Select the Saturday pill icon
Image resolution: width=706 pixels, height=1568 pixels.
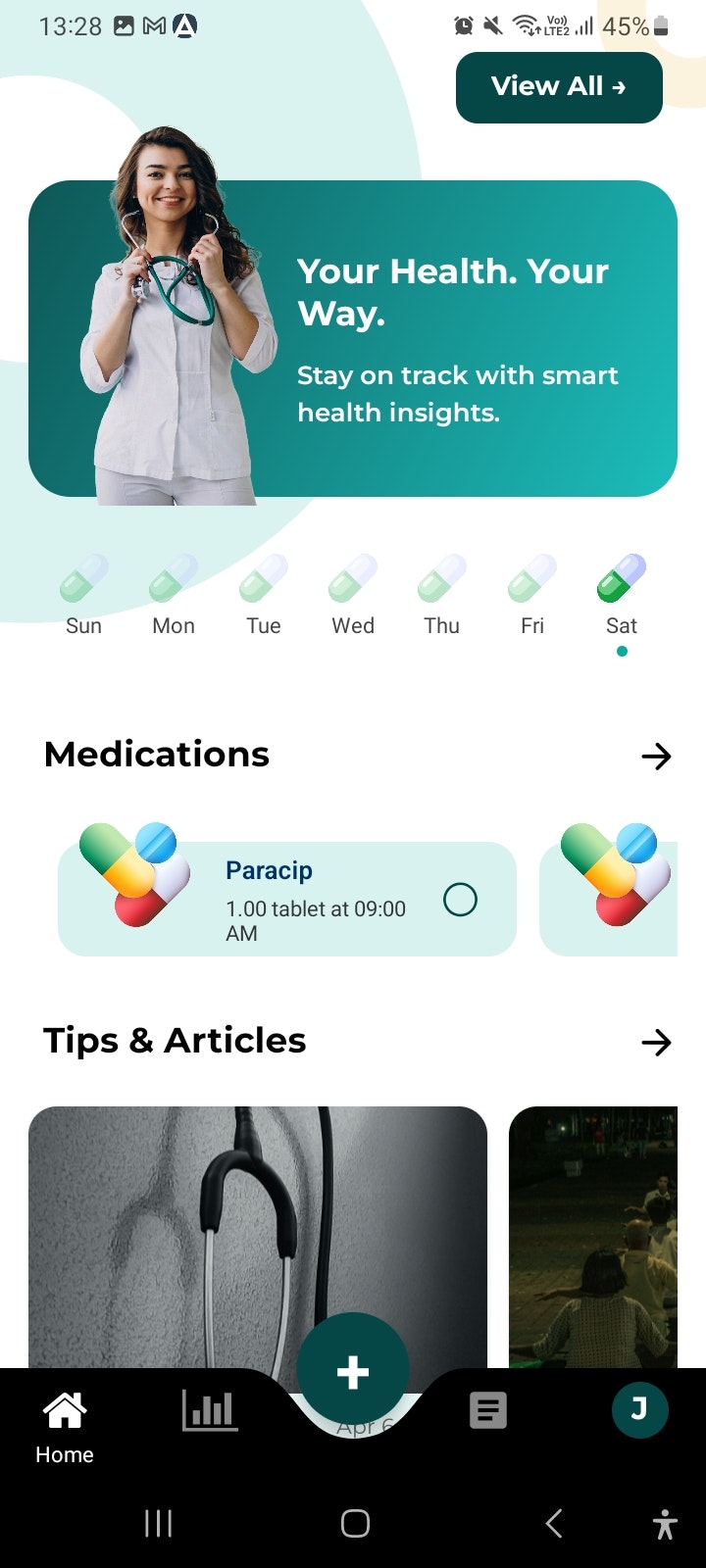pos(621,578)
